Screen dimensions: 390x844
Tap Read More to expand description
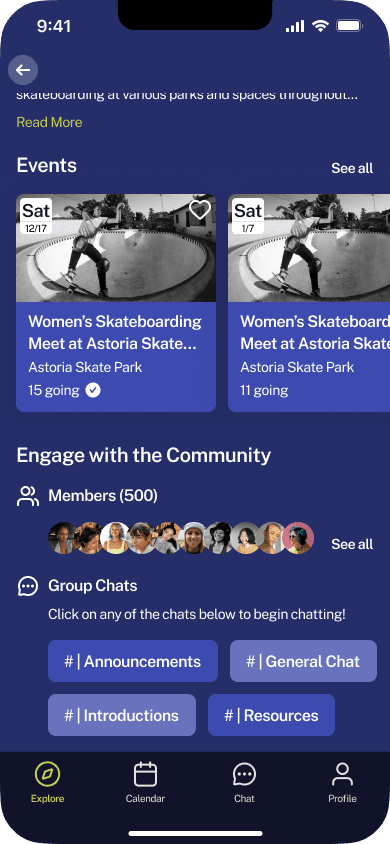49,122
